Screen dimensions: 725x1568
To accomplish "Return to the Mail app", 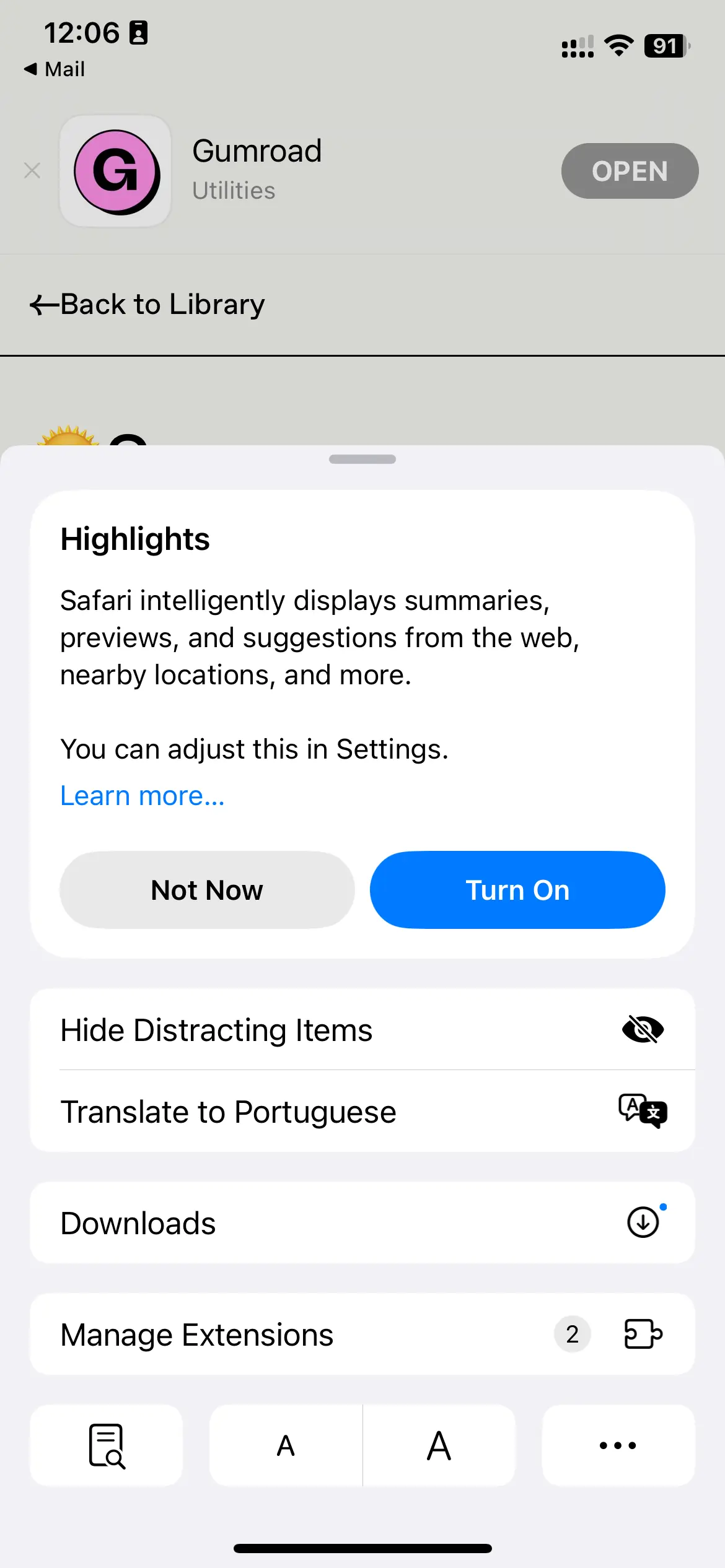I will click(55, 69).
